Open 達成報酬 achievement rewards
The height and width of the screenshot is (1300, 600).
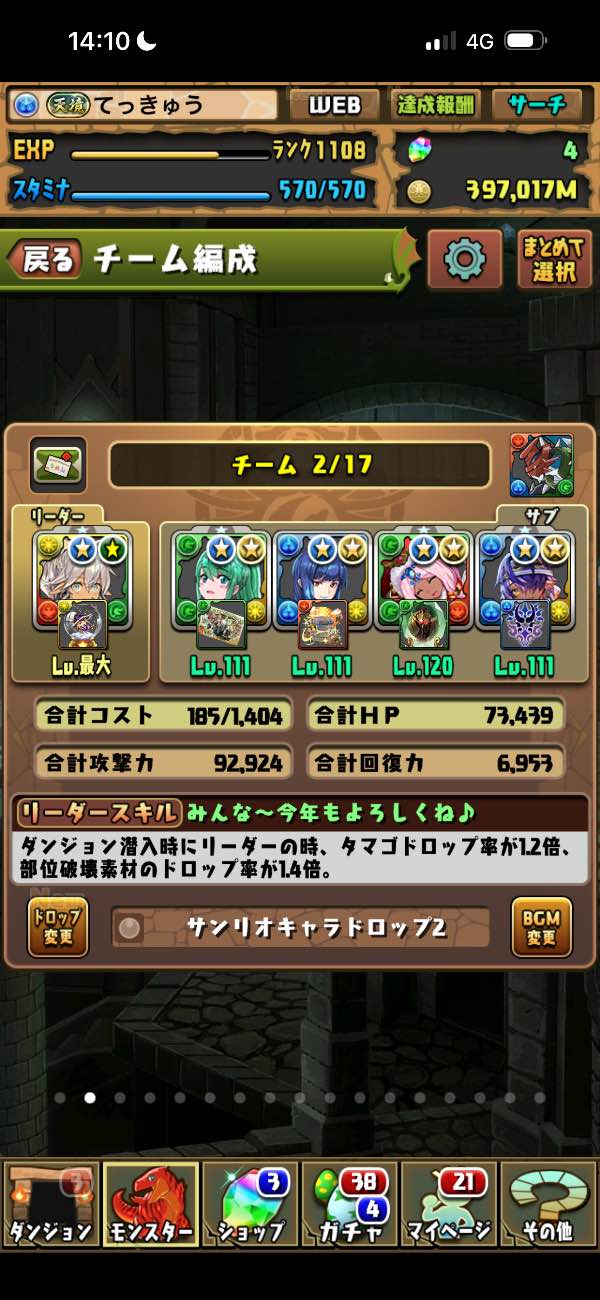(436, 104)
